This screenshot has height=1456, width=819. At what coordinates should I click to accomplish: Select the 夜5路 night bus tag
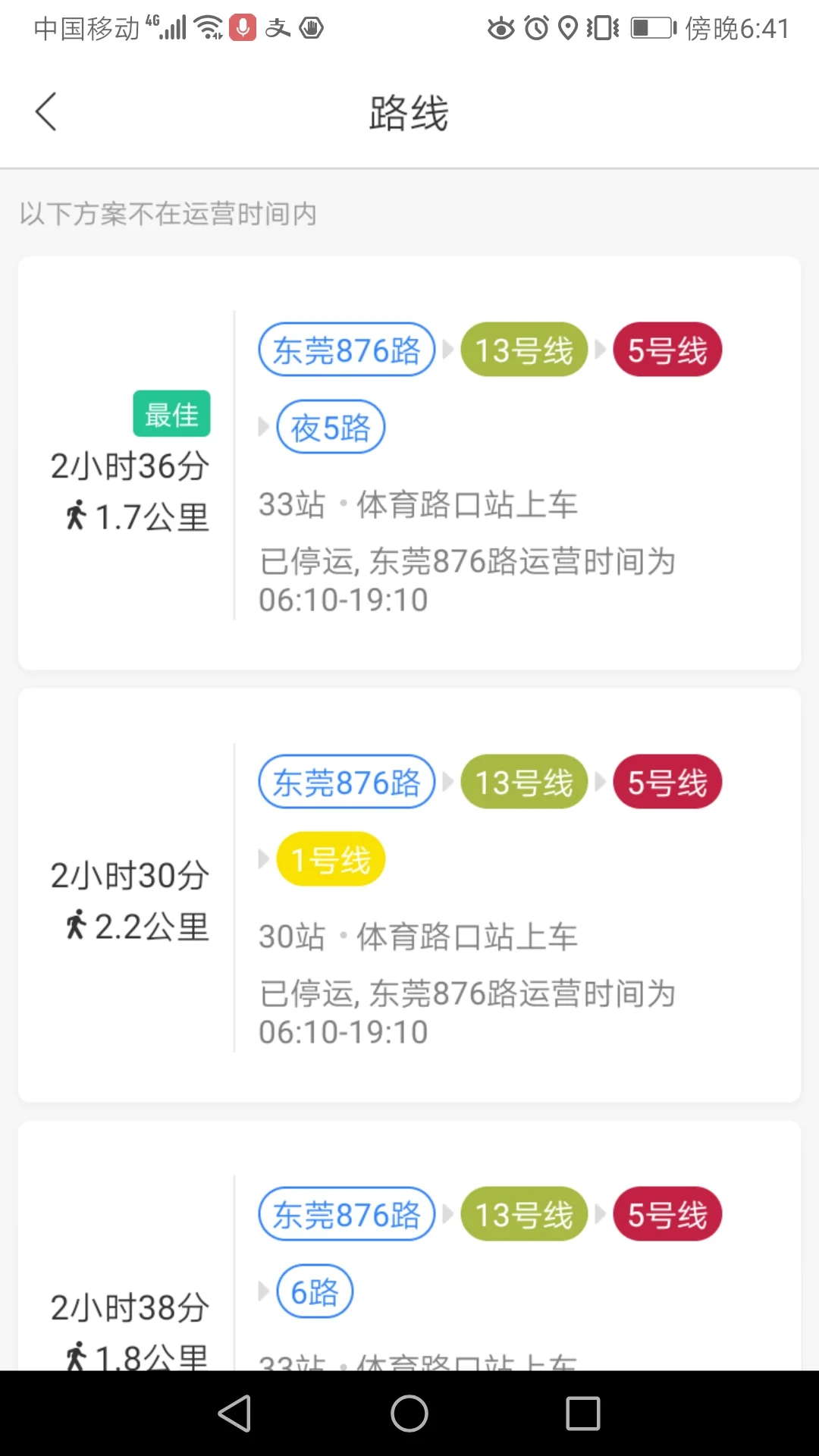[x=331, y=427]
